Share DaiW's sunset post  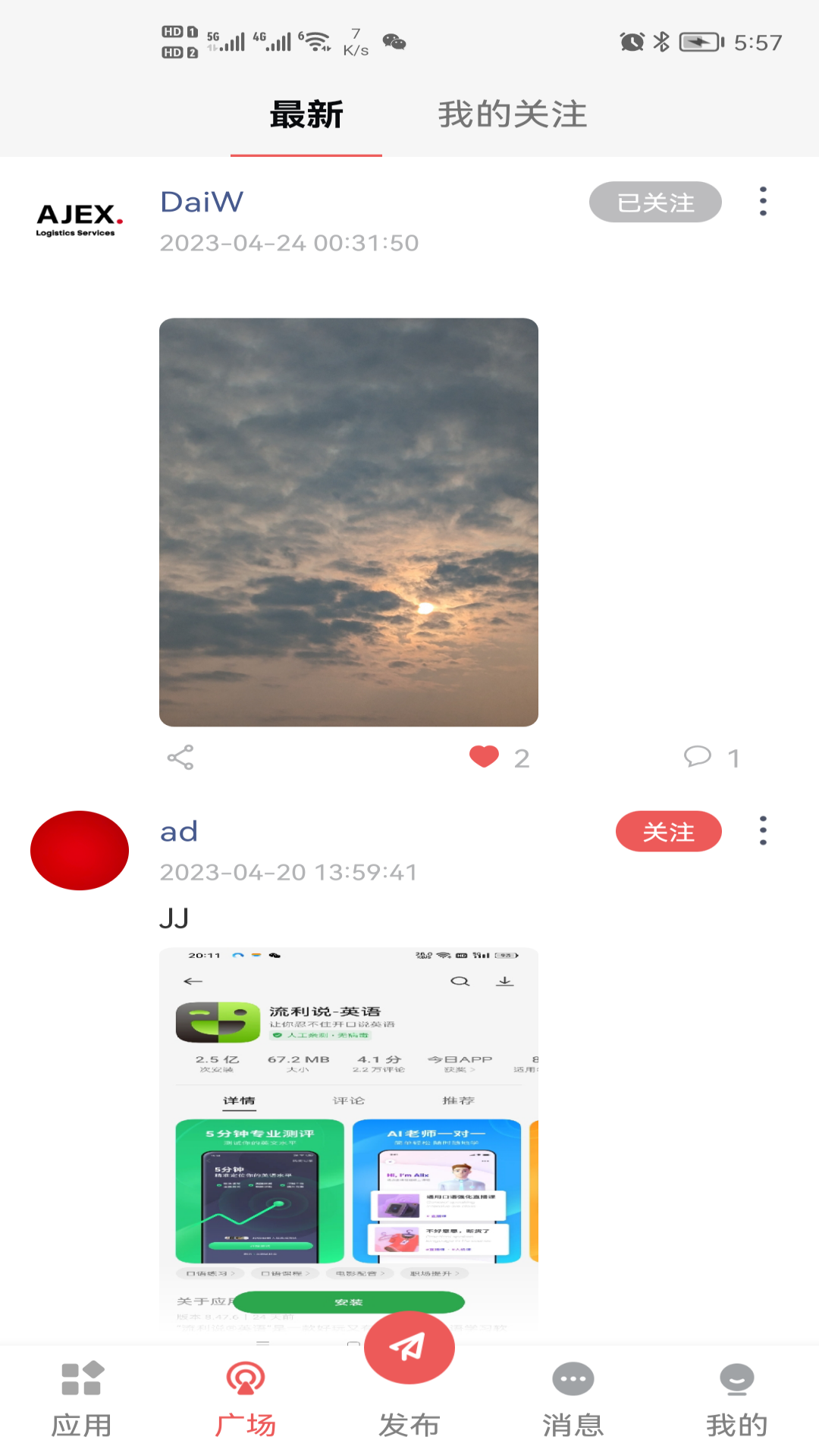pos(180,757)
